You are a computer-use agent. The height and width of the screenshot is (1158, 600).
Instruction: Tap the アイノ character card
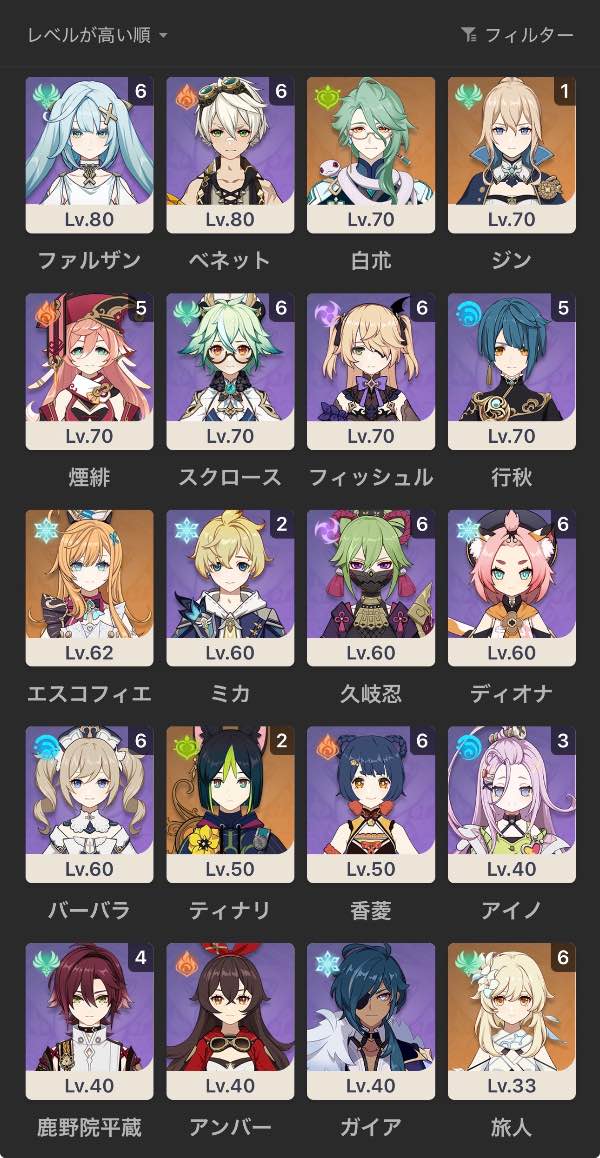(512, 804)
